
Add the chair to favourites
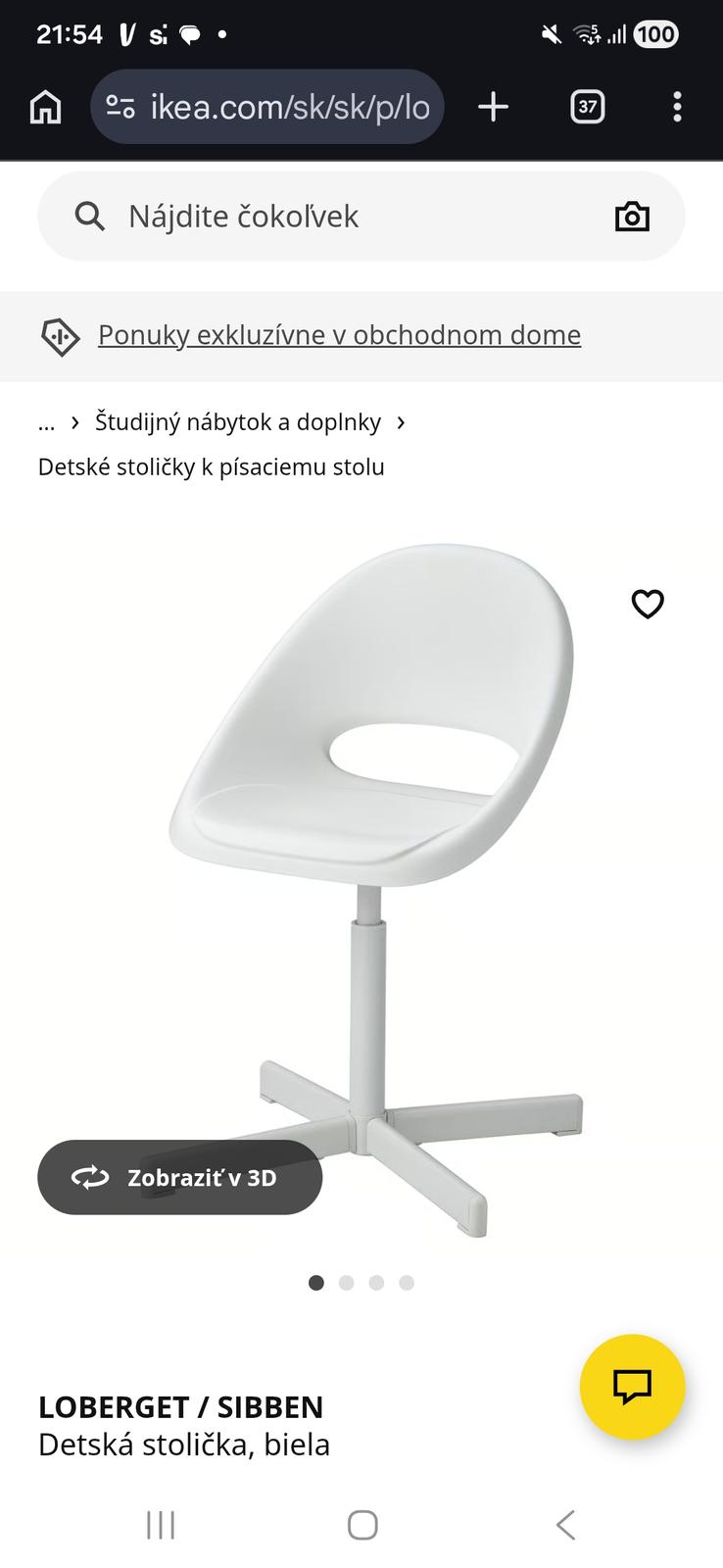648,604
